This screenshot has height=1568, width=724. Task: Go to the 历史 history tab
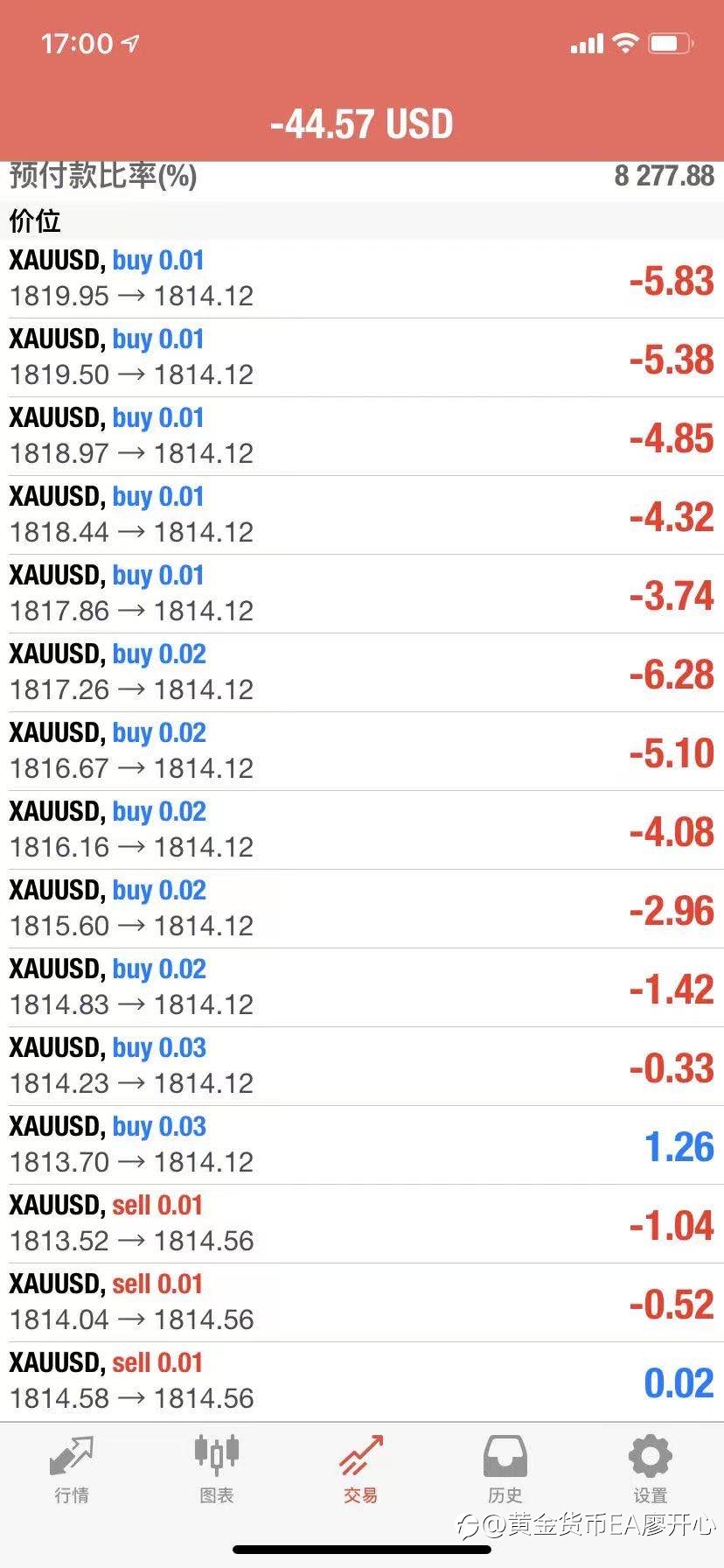coord(505,1470)
